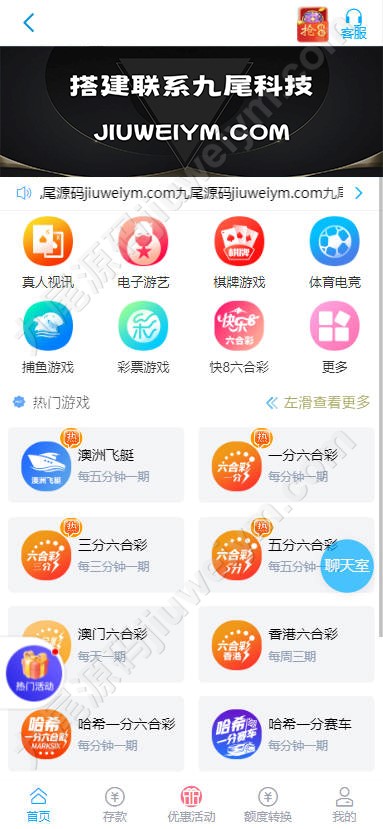Viewport: 383px width, 829px height.
Task: Open 捕鱼游戏 category
Action: point(48,337)
